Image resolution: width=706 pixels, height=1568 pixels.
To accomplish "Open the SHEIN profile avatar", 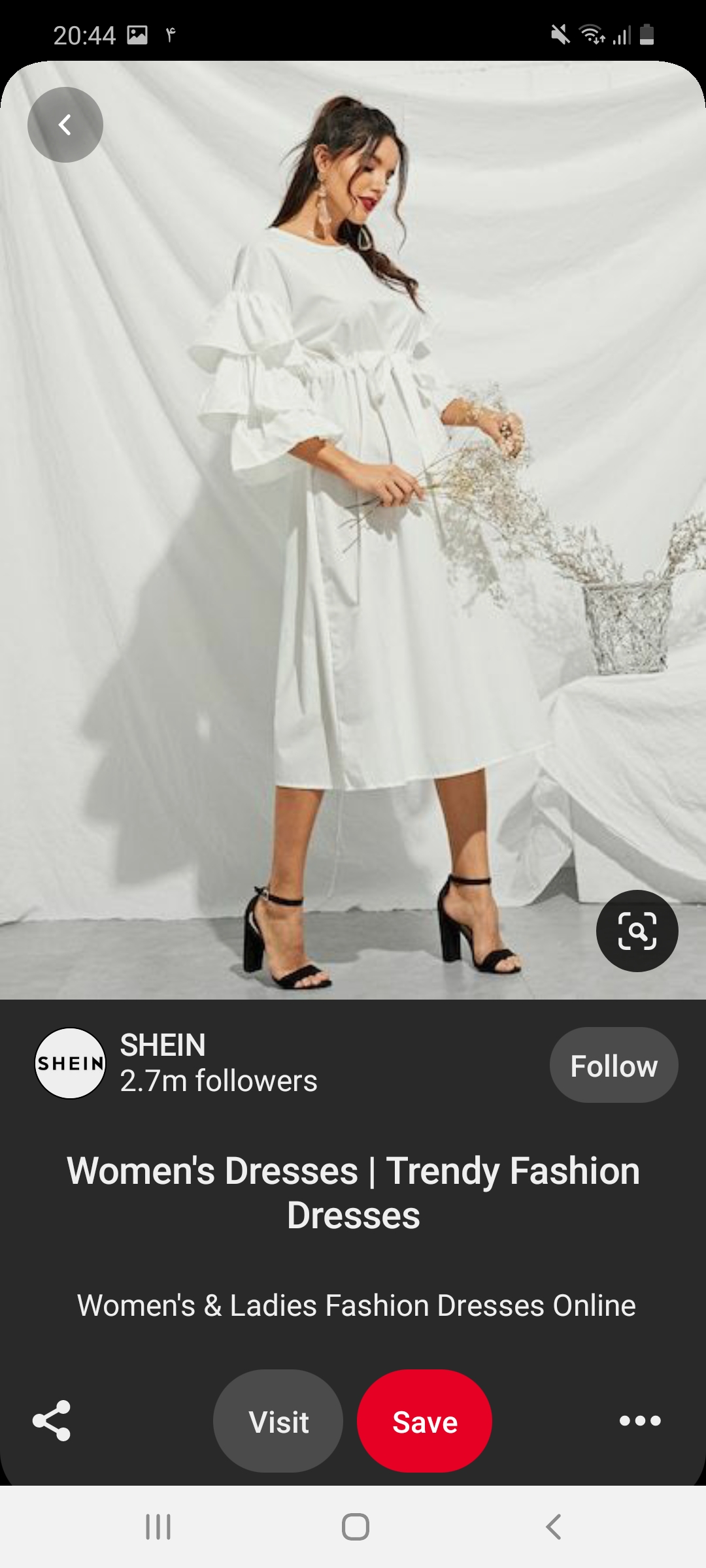I will point(70,1064).
